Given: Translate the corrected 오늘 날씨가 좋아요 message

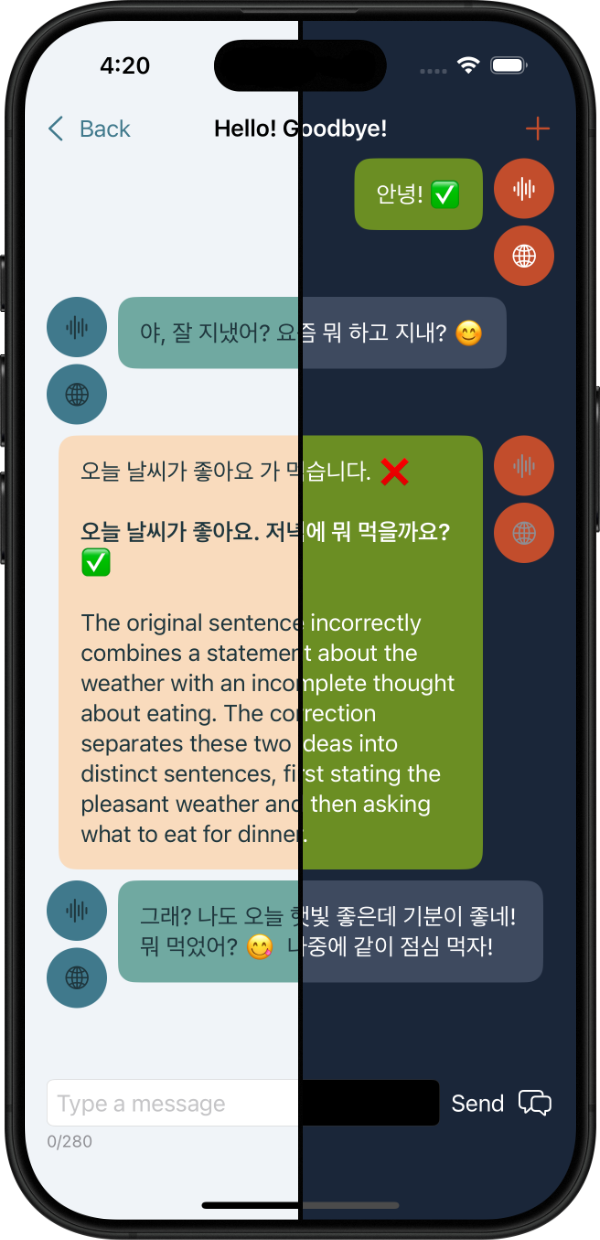Looking at the screenshot, I should (x=523, y=533).
